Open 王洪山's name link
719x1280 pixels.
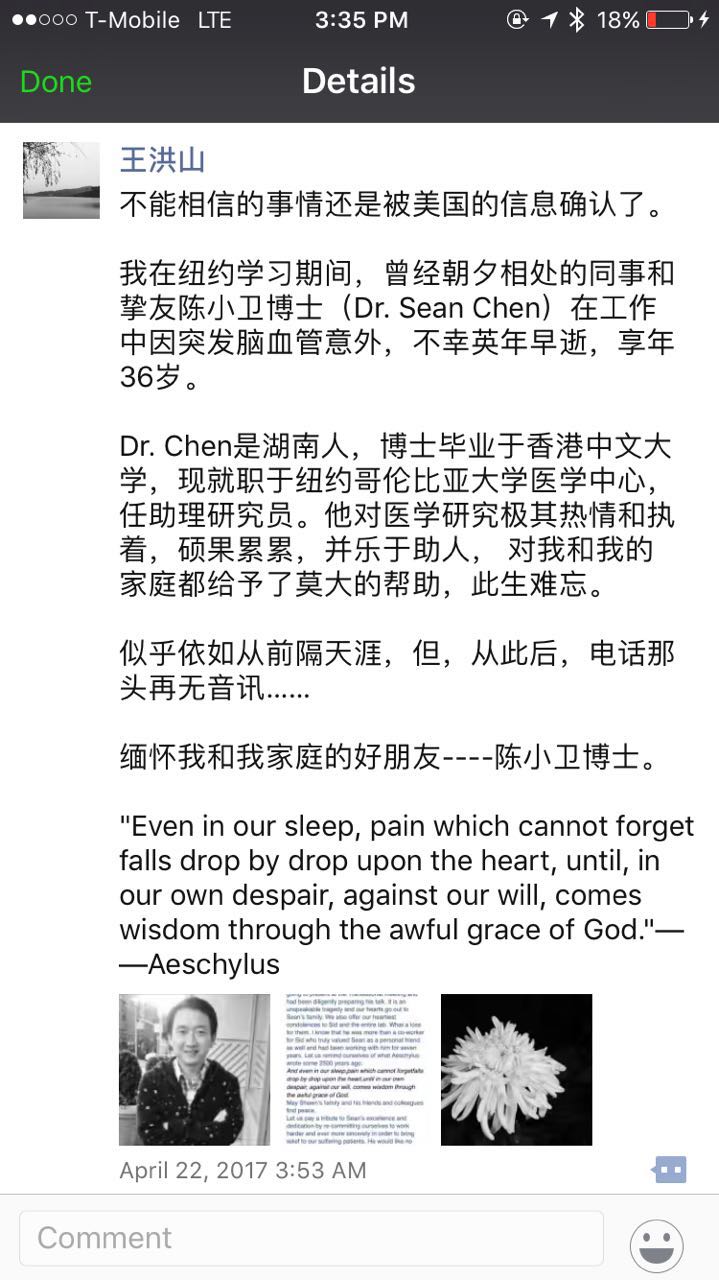click(x=162, y=160)
